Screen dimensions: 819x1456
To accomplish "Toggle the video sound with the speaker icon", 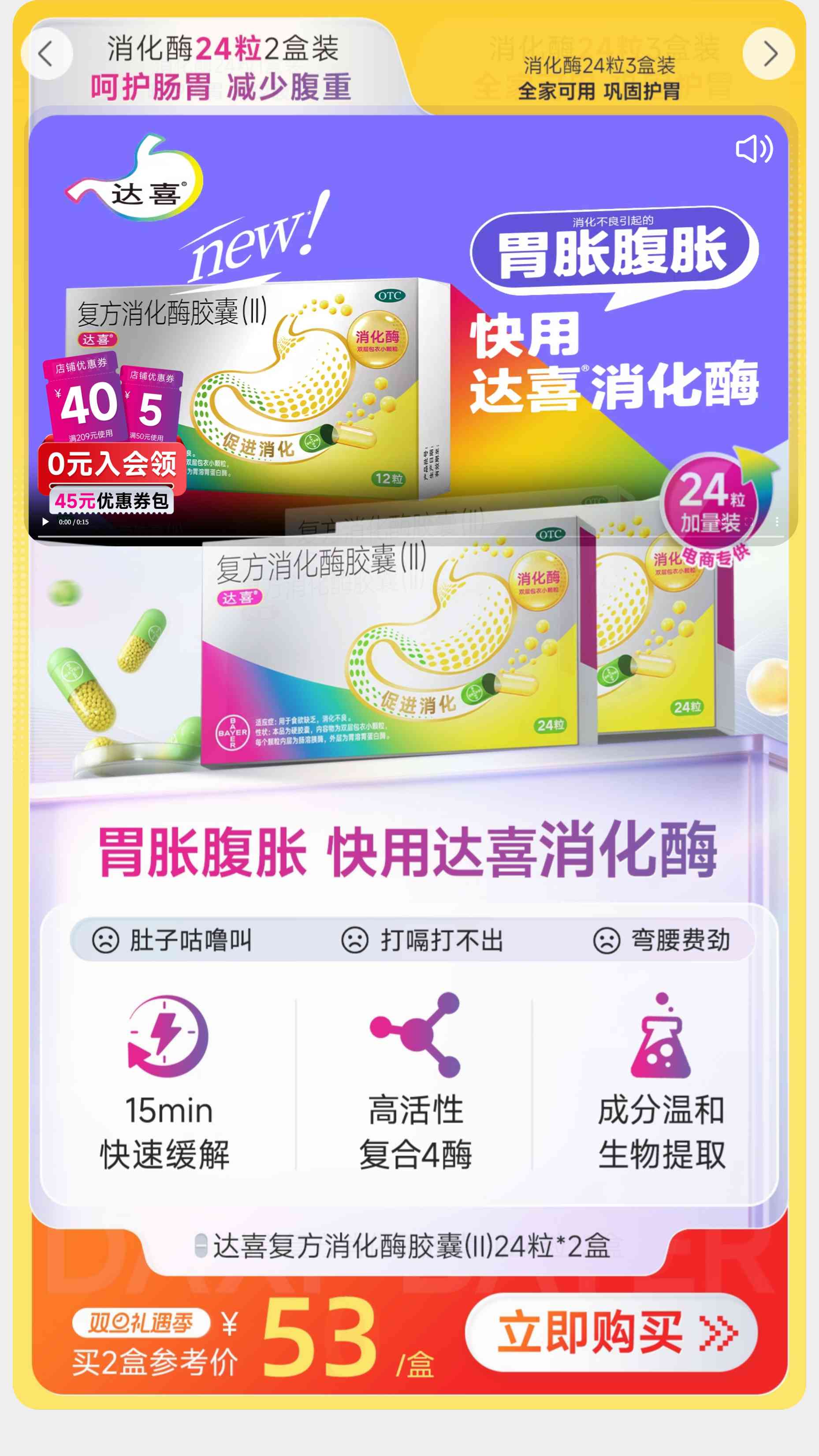I will (x=753, y=149).
